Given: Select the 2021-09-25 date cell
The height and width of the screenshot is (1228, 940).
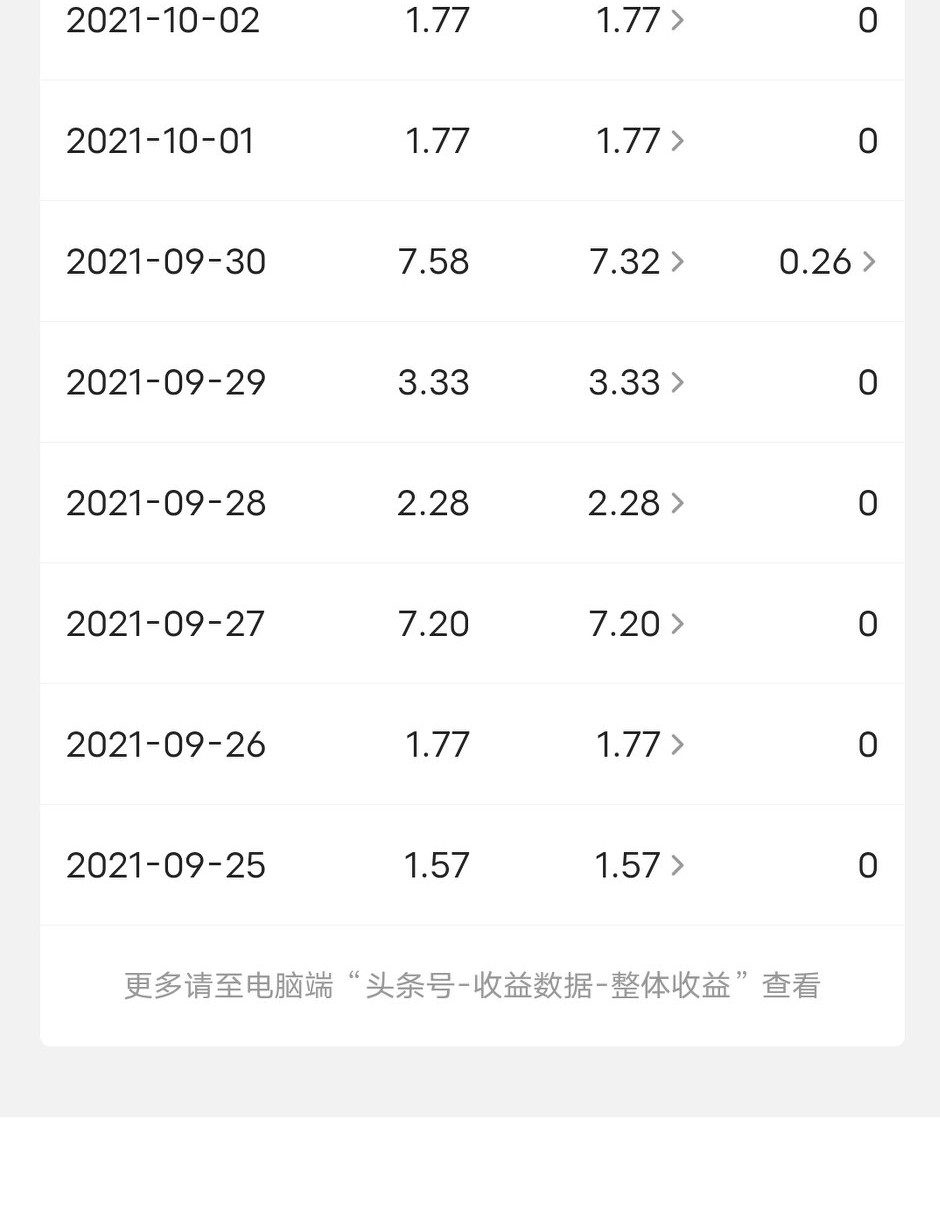Looking at the screenshot, I should pyautogui.click(x=165, y=864).
